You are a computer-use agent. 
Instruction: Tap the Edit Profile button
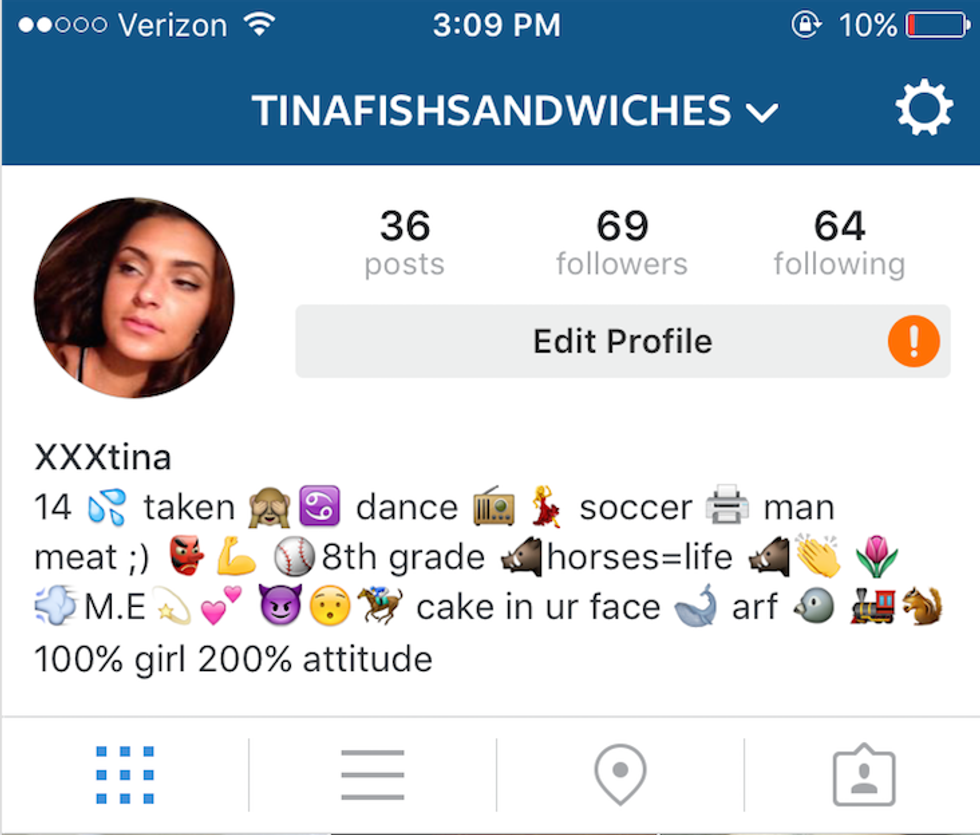click(x=622, y=342)
